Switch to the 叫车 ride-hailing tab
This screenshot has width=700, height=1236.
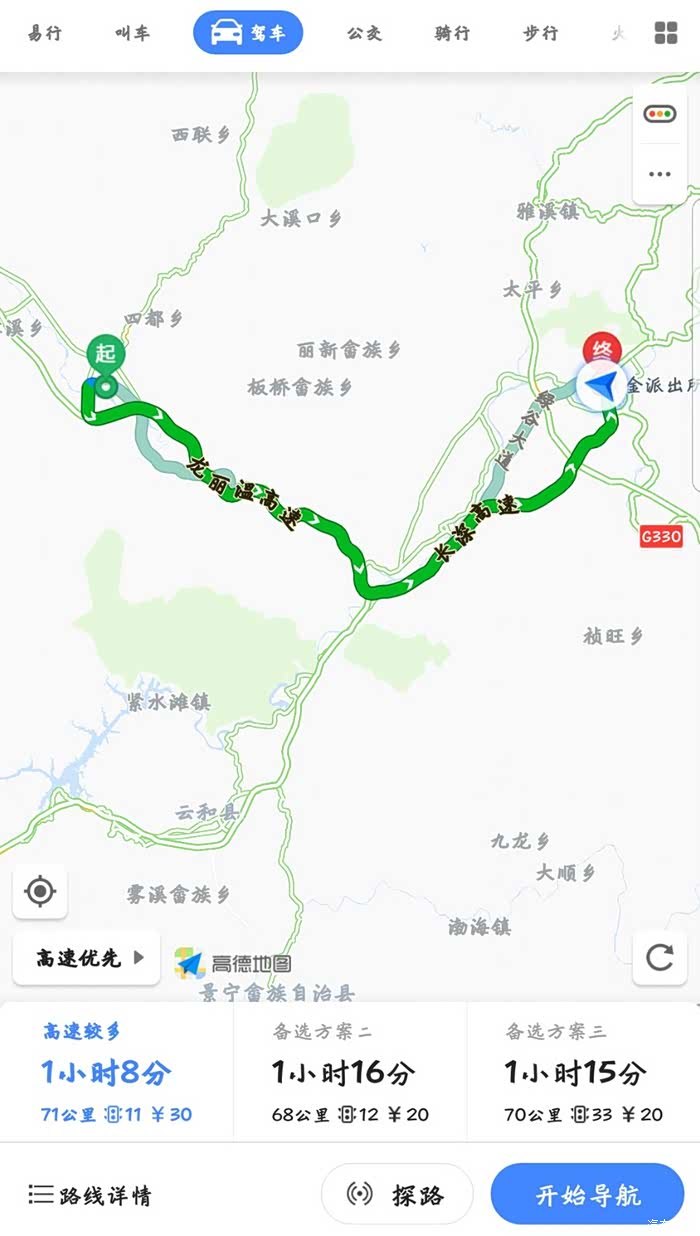pyautogui.click(x=132, y=34)
